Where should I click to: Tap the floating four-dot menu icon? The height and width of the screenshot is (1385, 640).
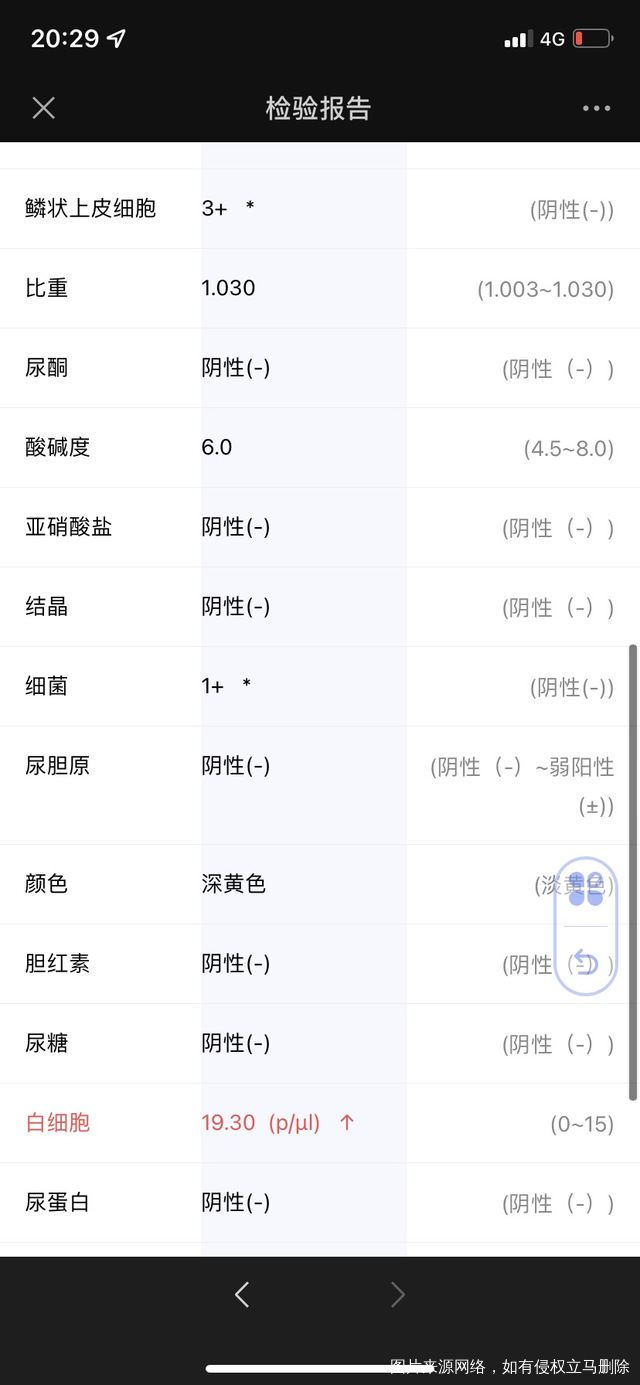(586, 890)
